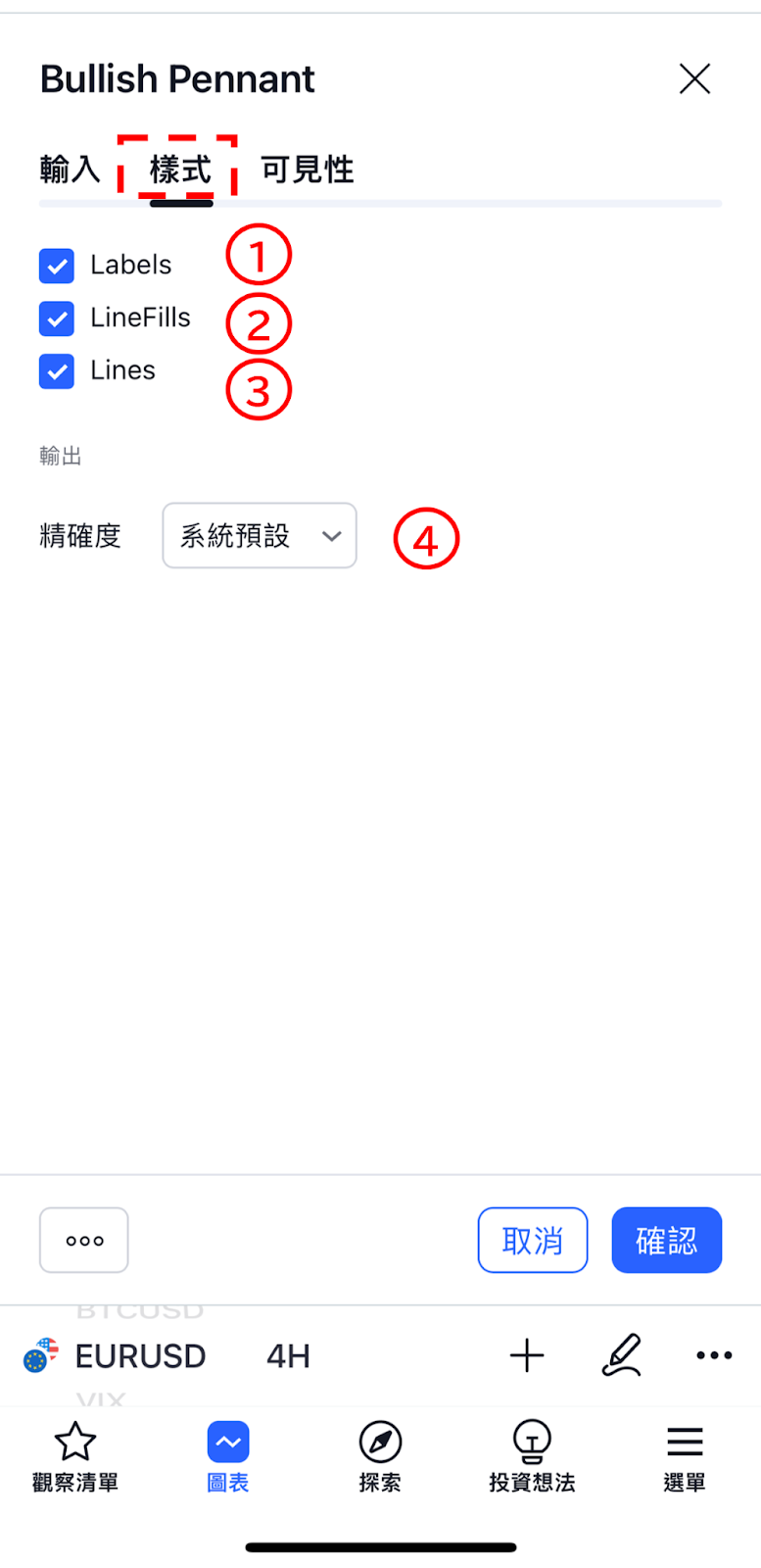Open the three-dot defaults menu button

point(84,1241)
